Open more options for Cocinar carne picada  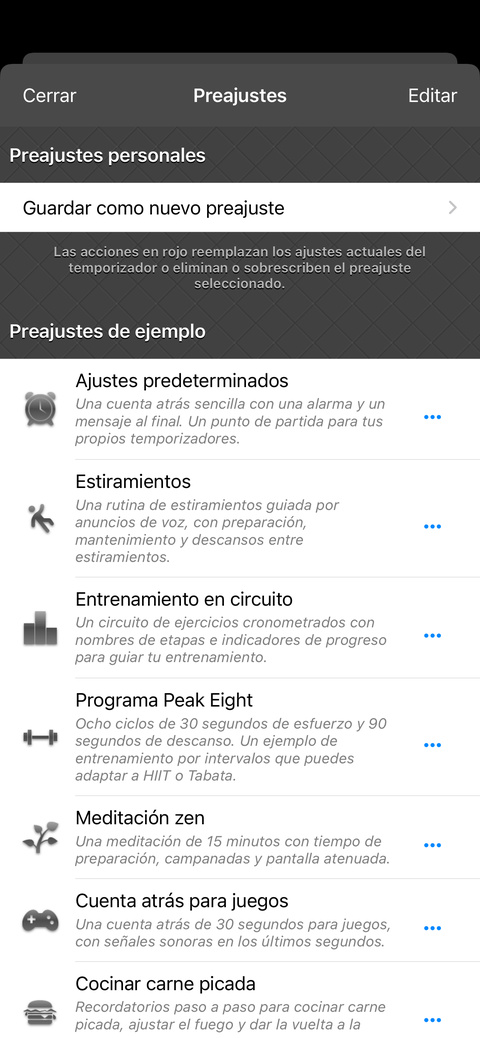click(x=432, y=1020)
